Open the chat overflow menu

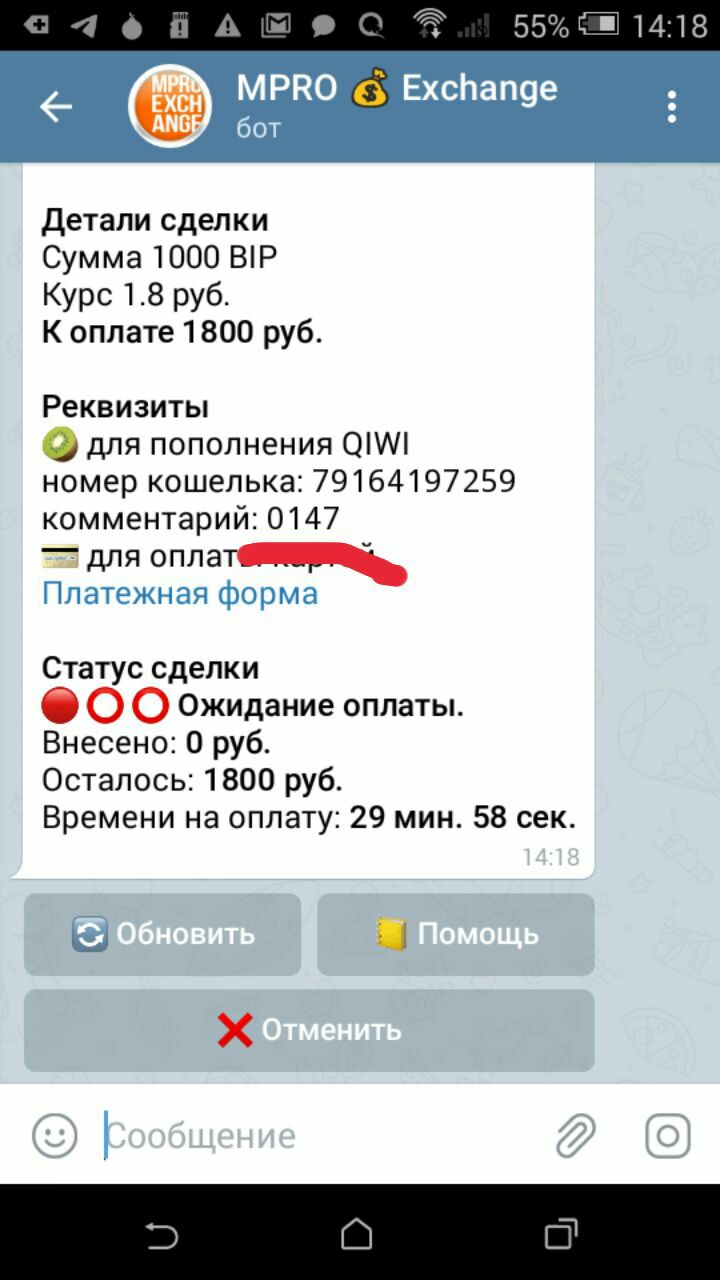tap(671, 106)
